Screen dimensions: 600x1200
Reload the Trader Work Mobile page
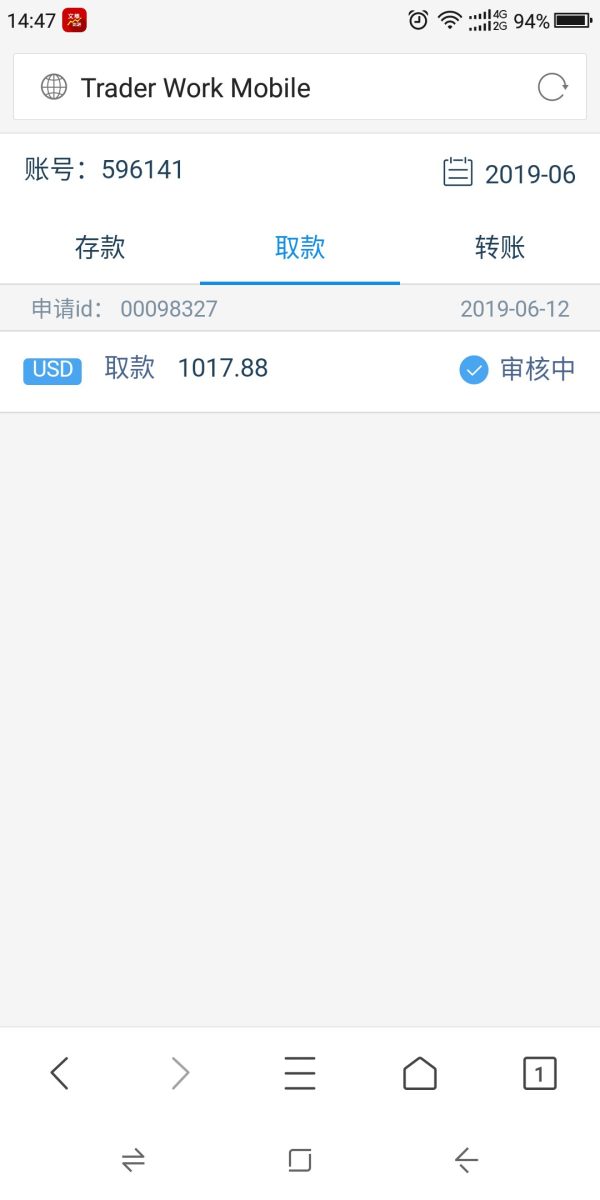point(552,88)
